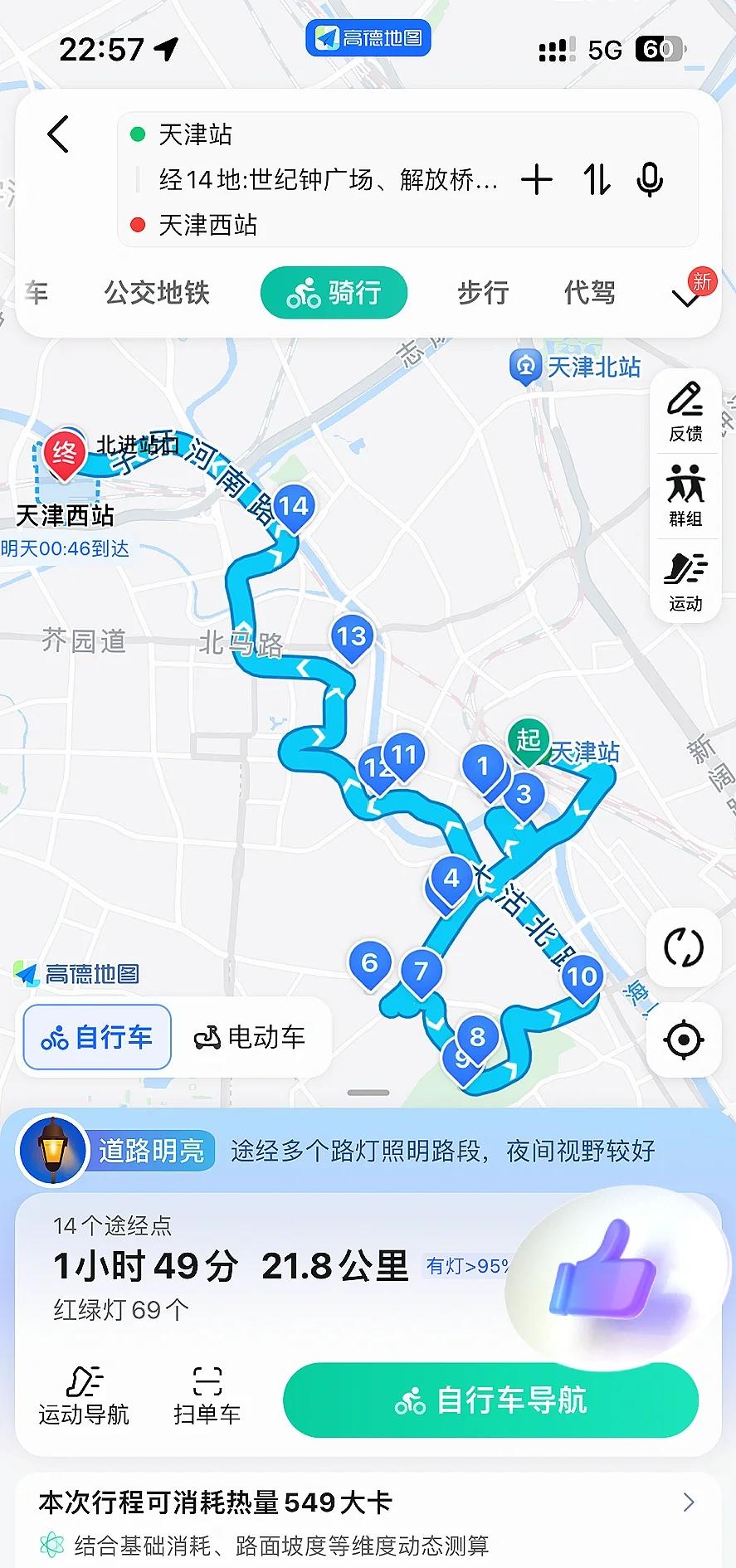
Task: Switch to 代驾 tab
Action: point(589,292)
